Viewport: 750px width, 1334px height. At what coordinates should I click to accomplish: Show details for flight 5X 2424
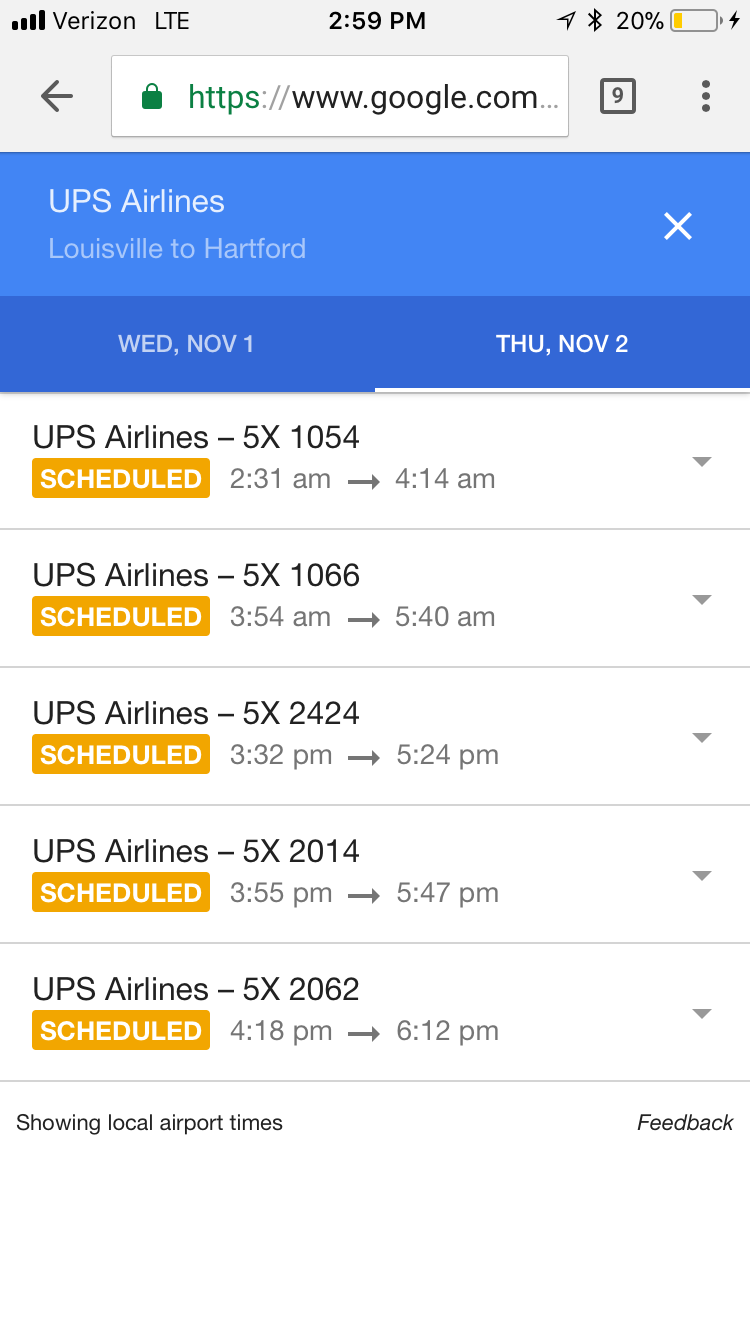click(x=702, y=737)
